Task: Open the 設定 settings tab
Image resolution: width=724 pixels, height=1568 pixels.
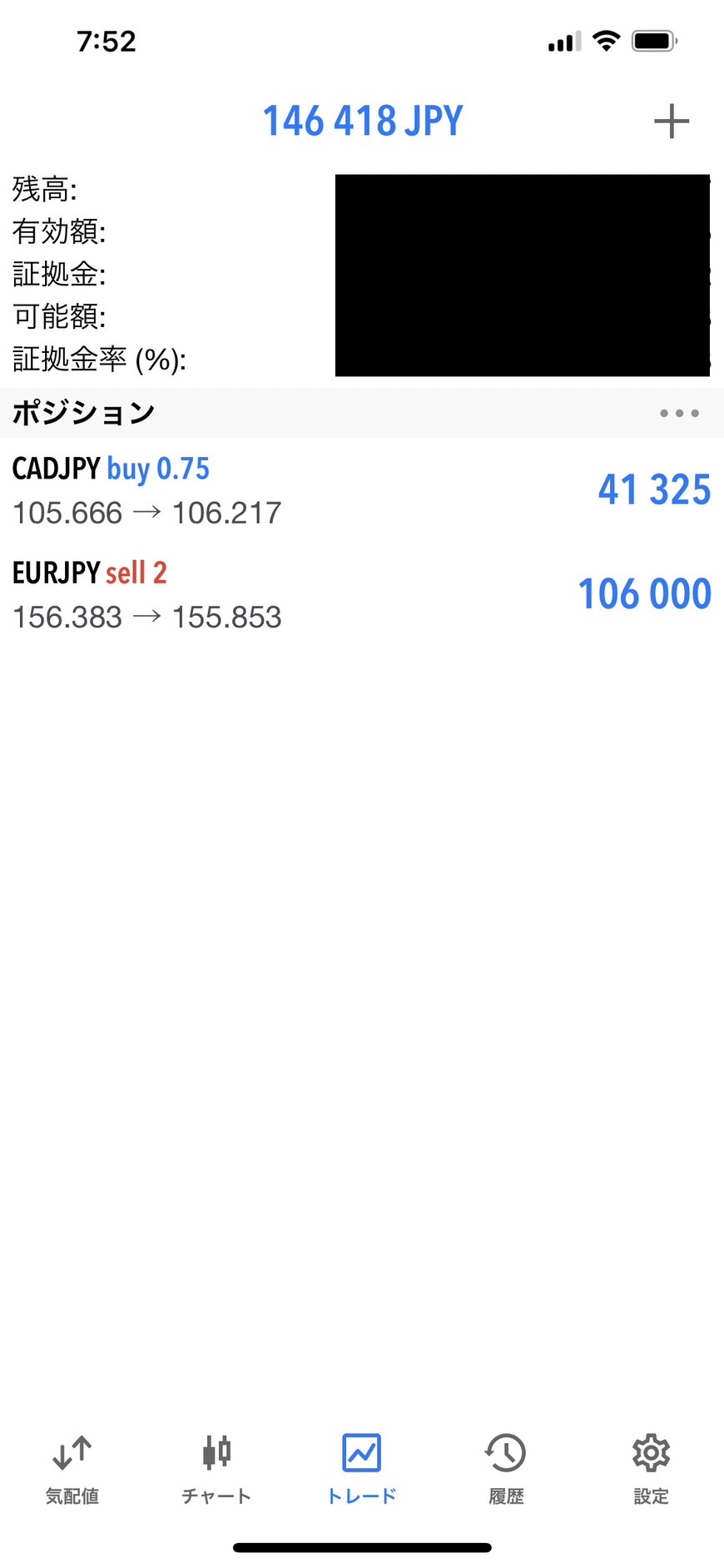Action: click(651, 1469)
